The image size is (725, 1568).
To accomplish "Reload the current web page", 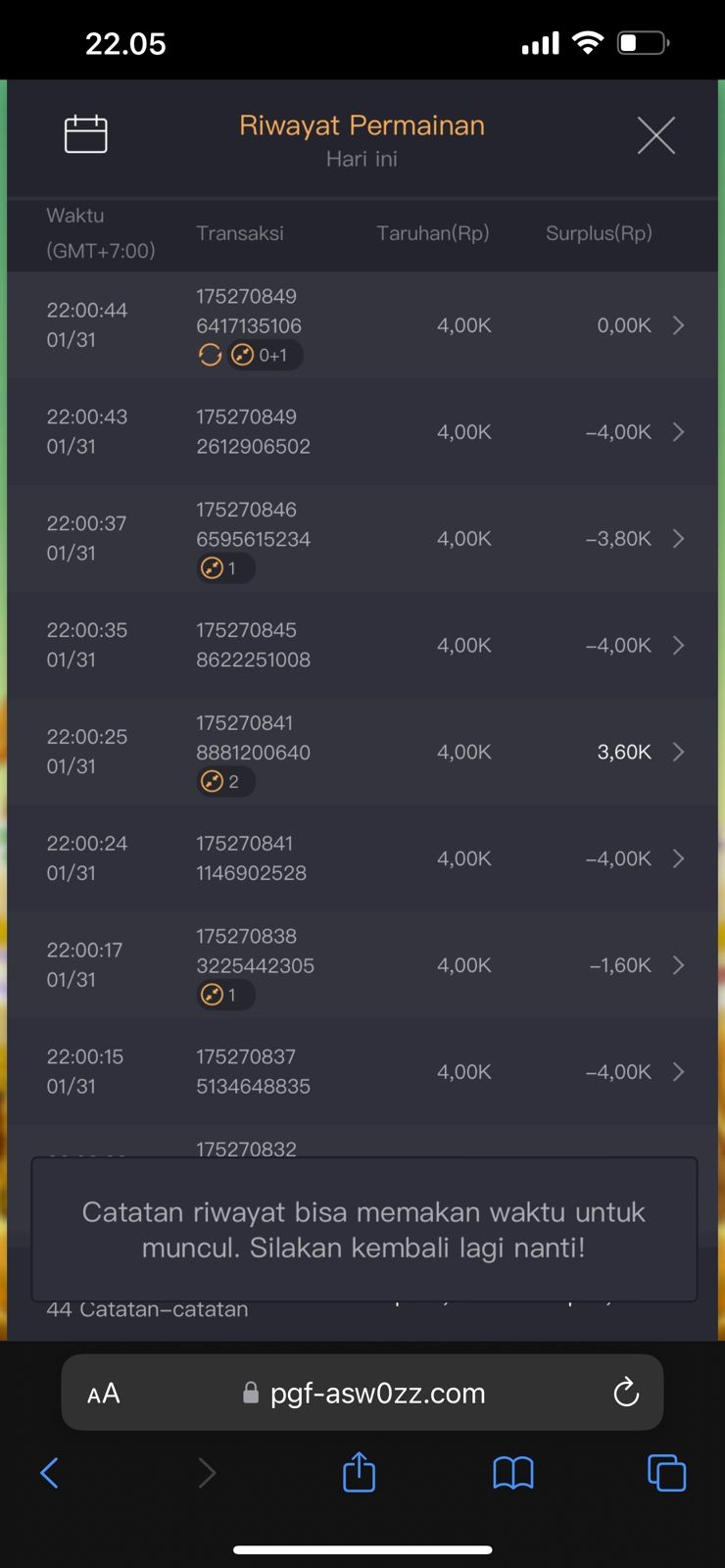I will (x=625, y=1393).
